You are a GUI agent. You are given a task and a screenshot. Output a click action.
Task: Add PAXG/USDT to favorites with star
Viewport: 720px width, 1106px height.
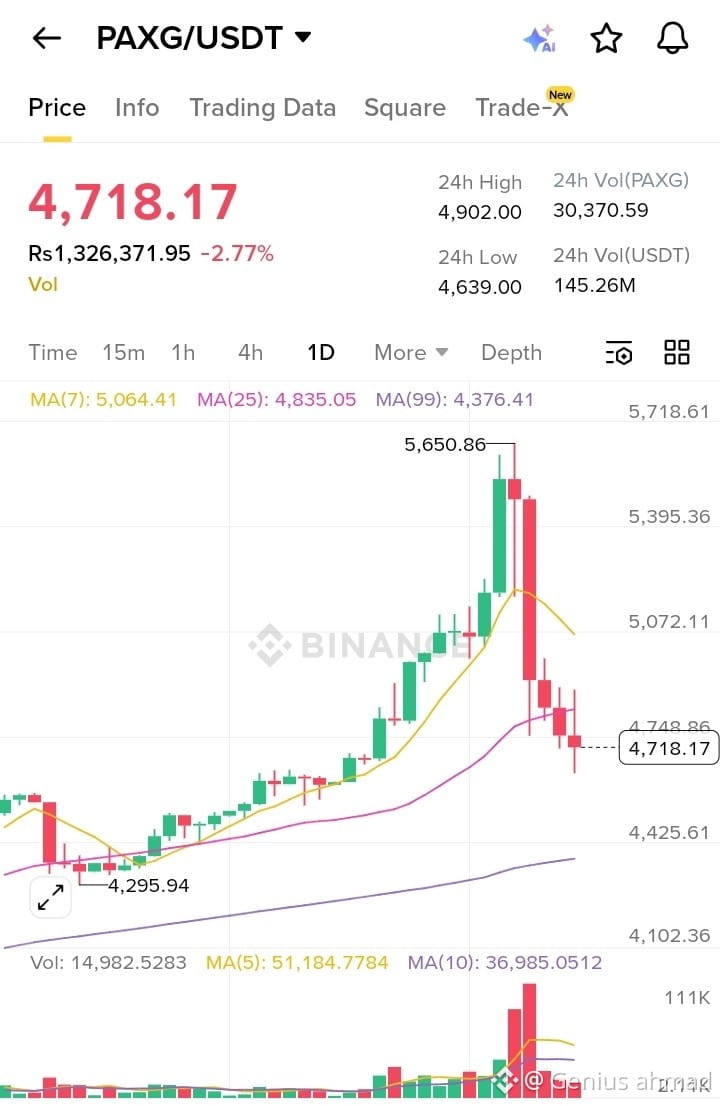click(606, 39)
